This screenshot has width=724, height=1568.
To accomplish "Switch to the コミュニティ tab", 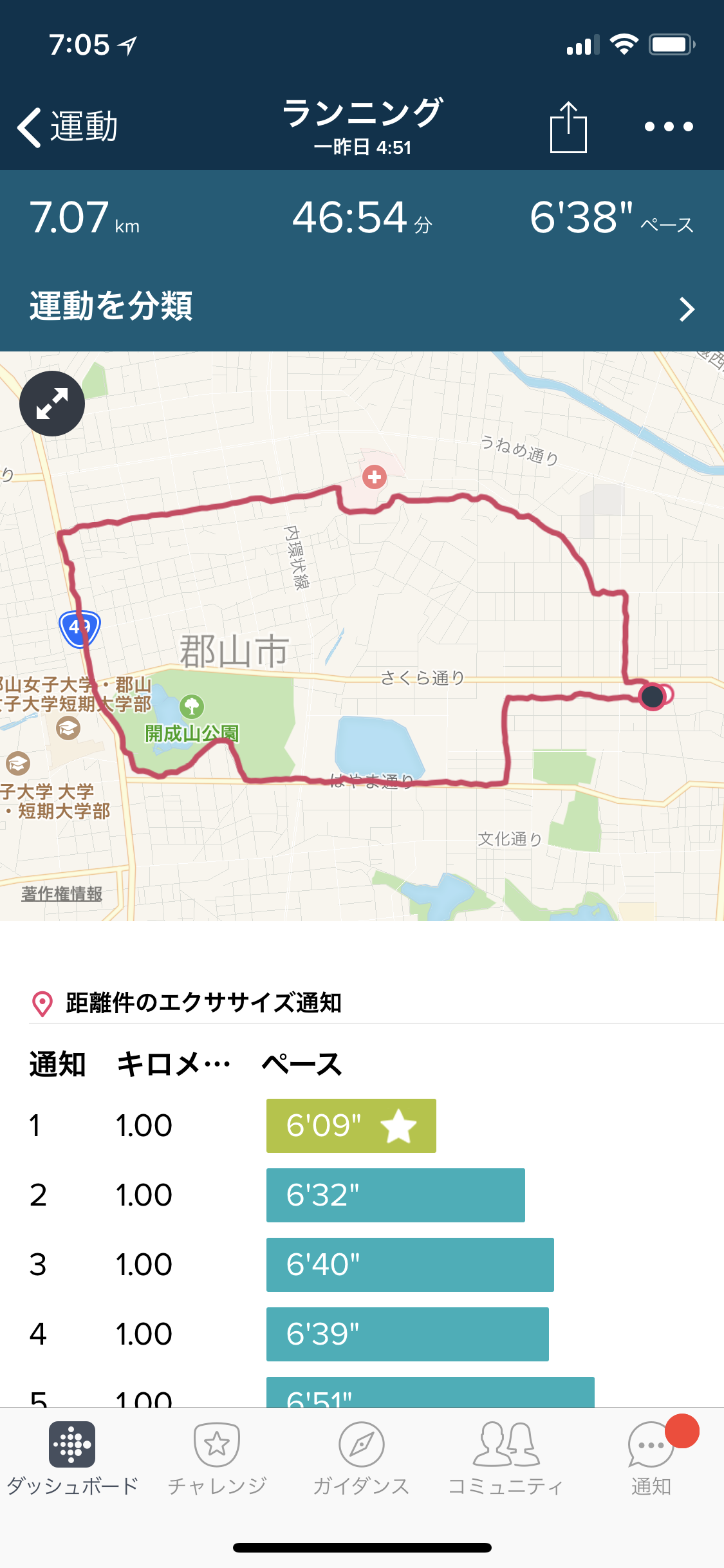I will pyautogui.click(x=506, y=1459).
